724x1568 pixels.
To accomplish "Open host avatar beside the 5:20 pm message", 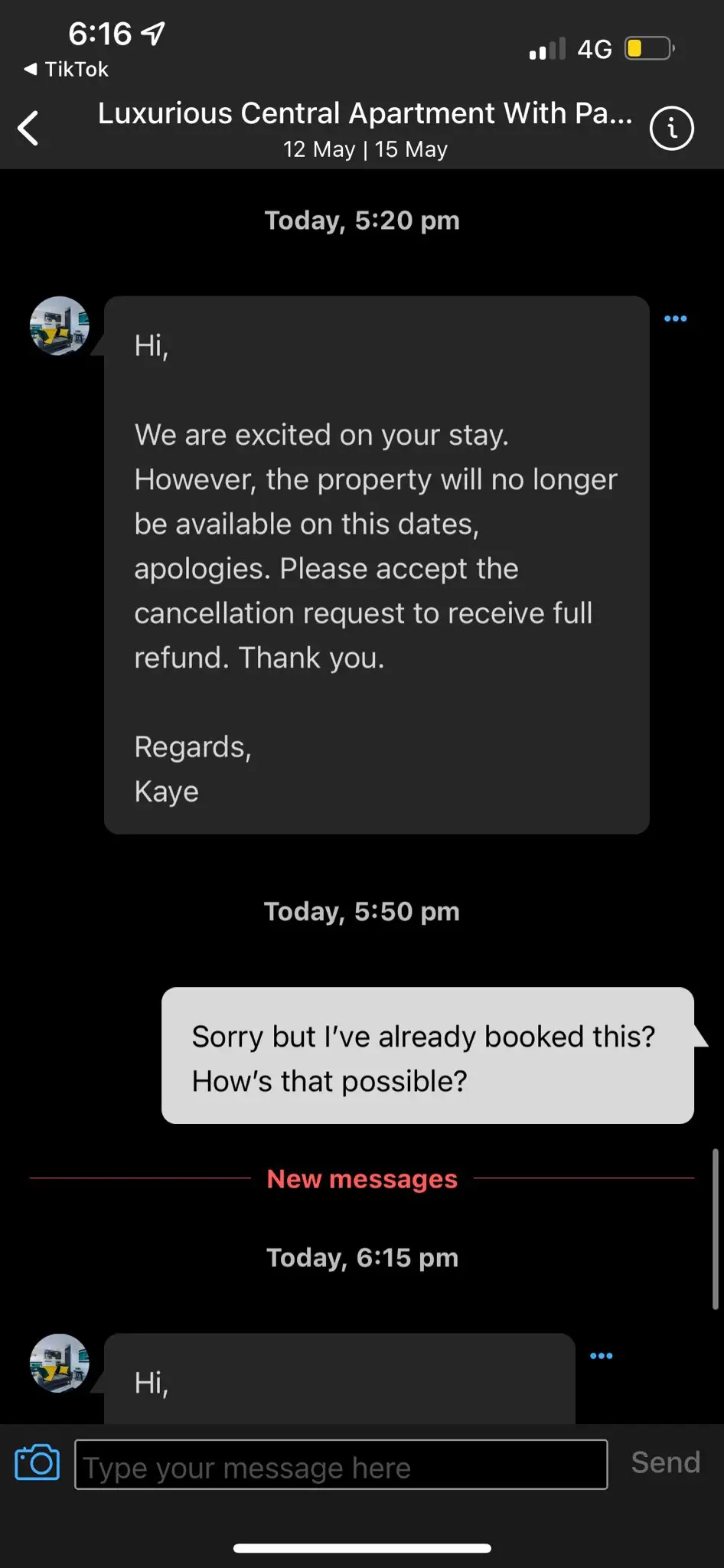I will tap(59, 326).
